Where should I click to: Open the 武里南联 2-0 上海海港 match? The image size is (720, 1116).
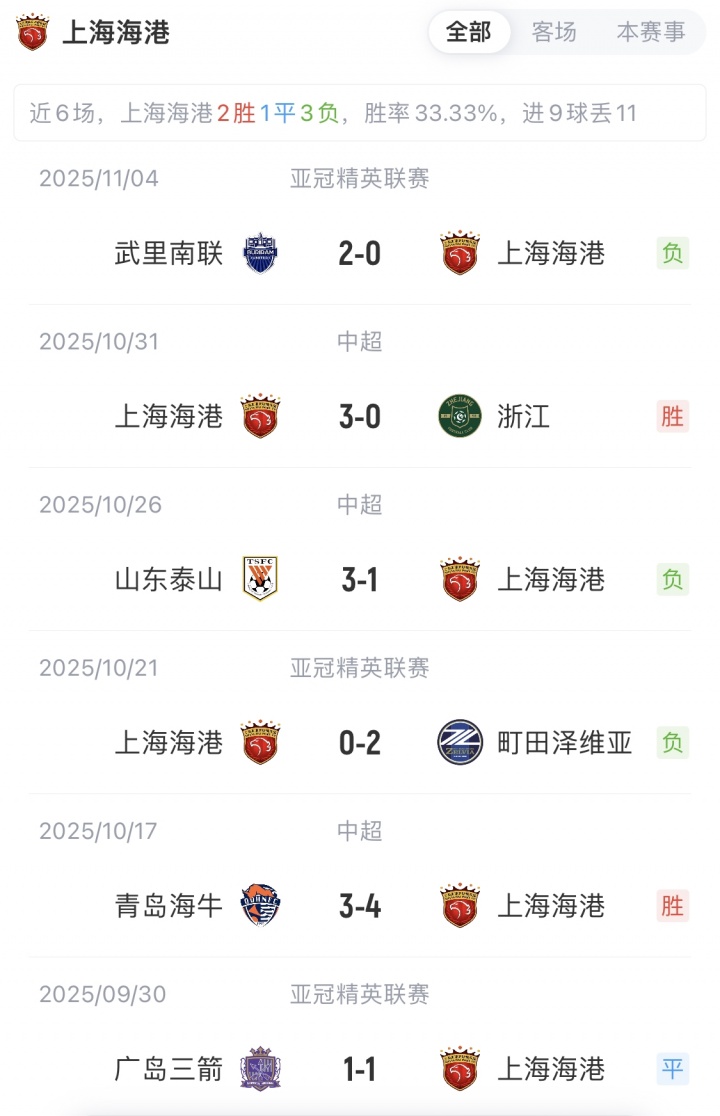[360, 253]
